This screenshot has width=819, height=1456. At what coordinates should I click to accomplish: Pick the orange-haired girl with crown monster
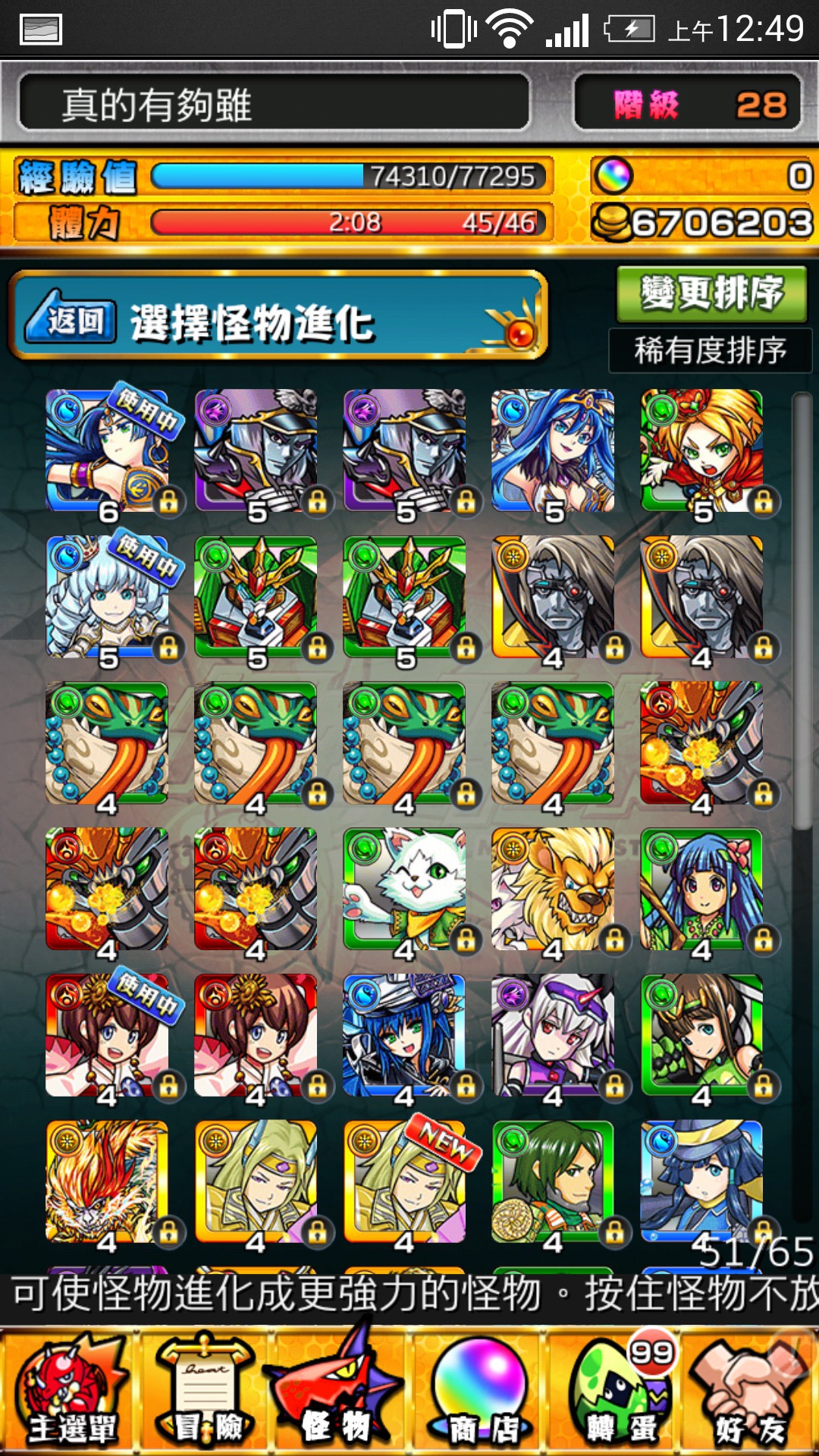pos(702,451)
